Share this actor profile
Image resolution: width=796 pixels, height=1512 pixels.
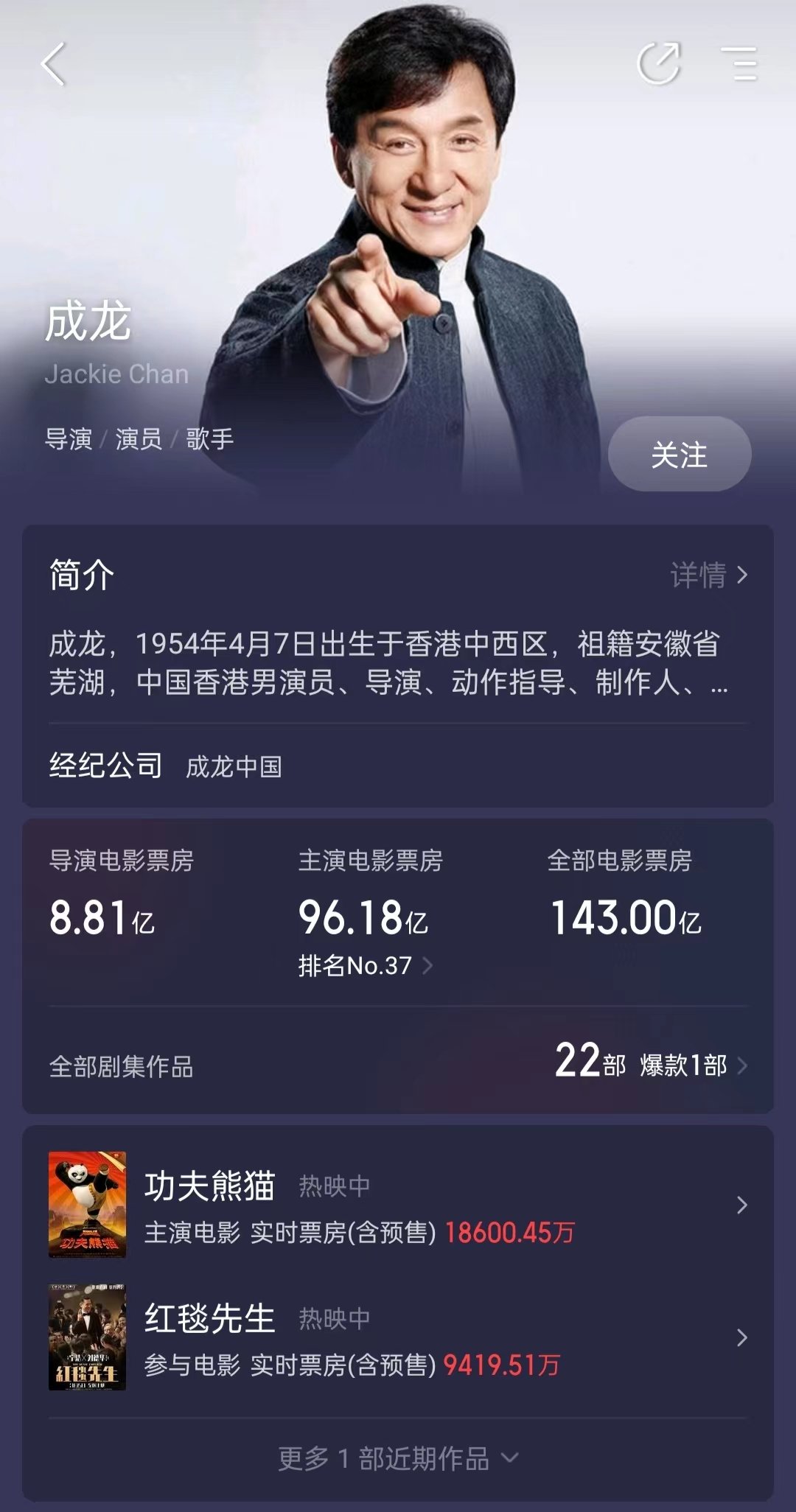coord(658,64)
